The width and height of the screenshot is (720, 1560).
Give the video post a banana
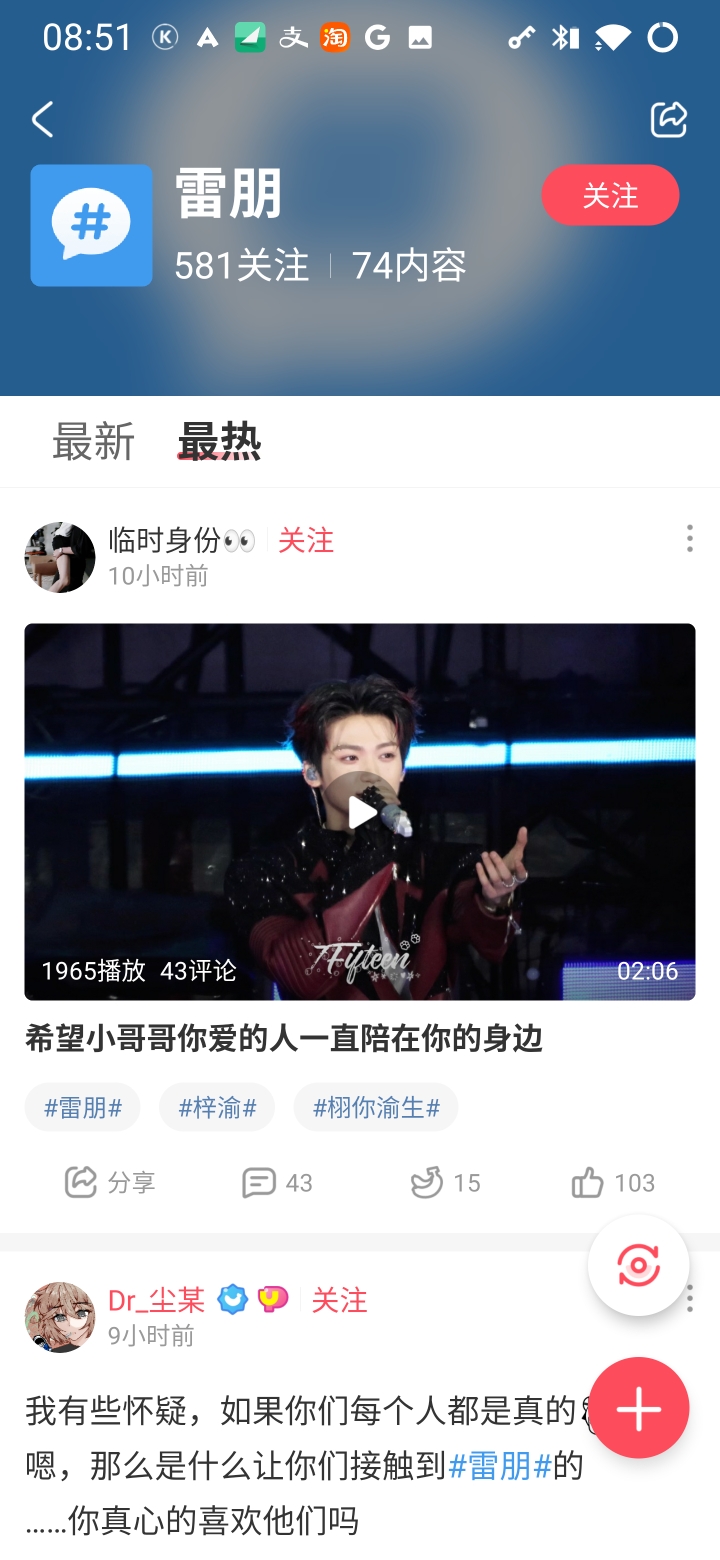pos(446,1183)
